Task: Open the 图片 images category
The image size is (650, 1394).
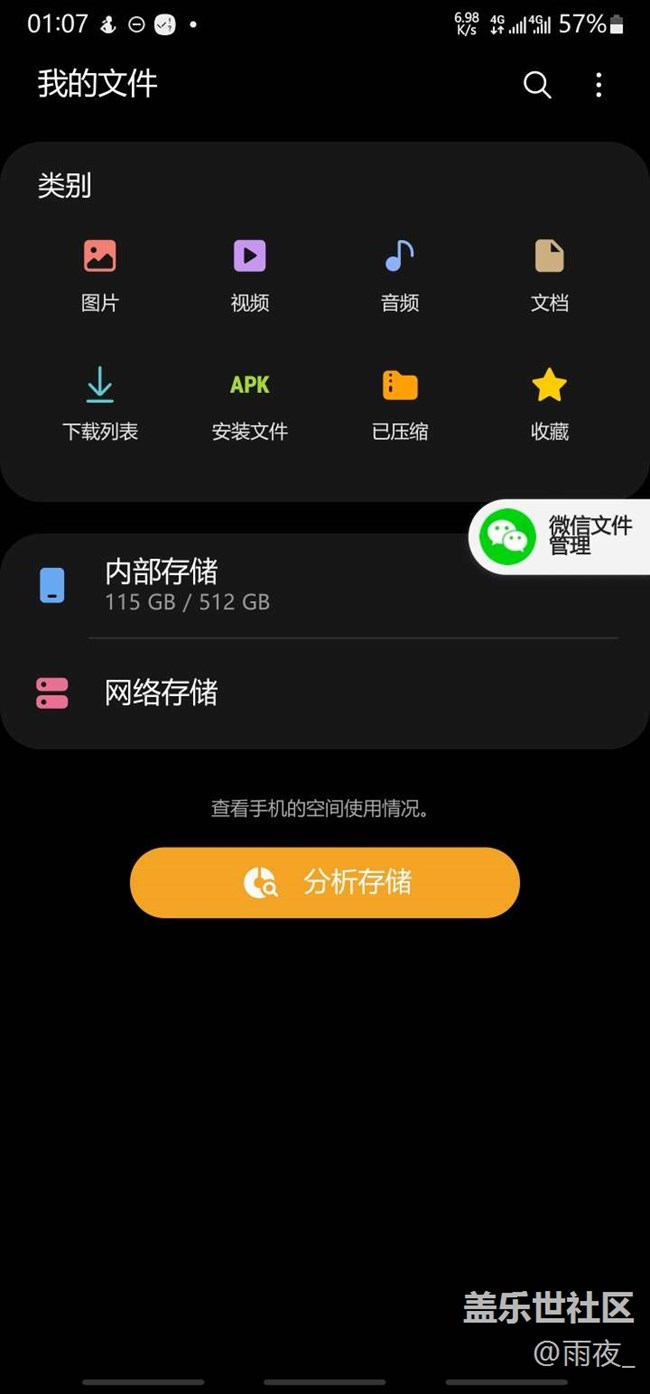Action: pos(100,276)
